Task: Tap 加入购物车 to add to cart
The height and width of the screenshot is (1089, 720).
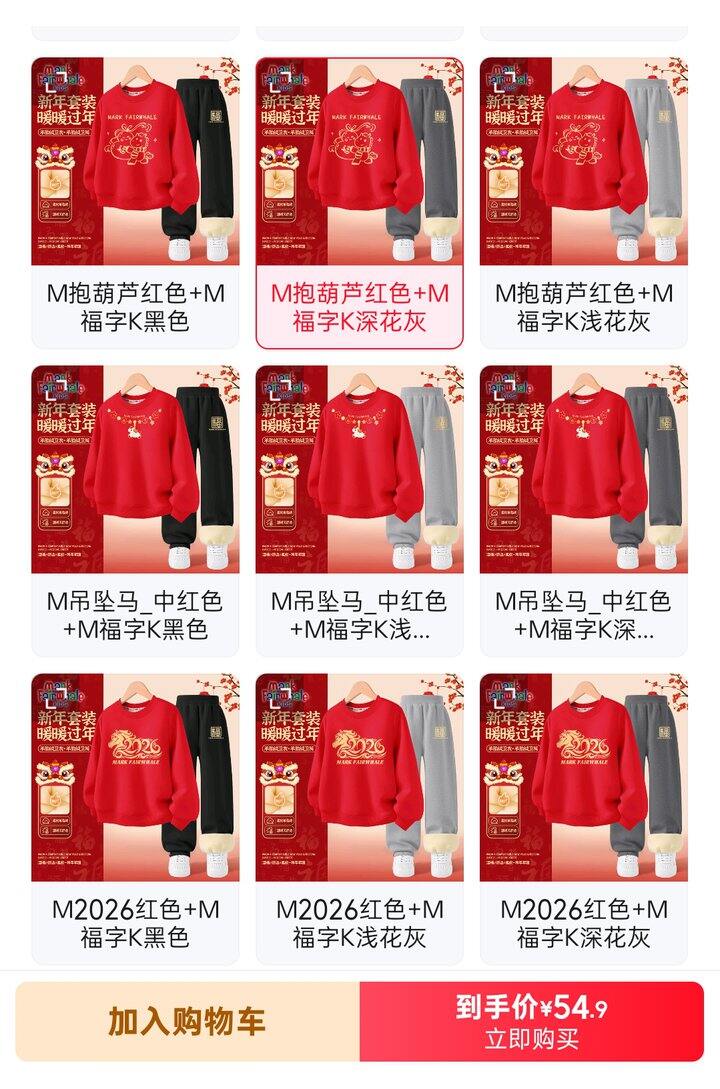Action: (187, 1022)
